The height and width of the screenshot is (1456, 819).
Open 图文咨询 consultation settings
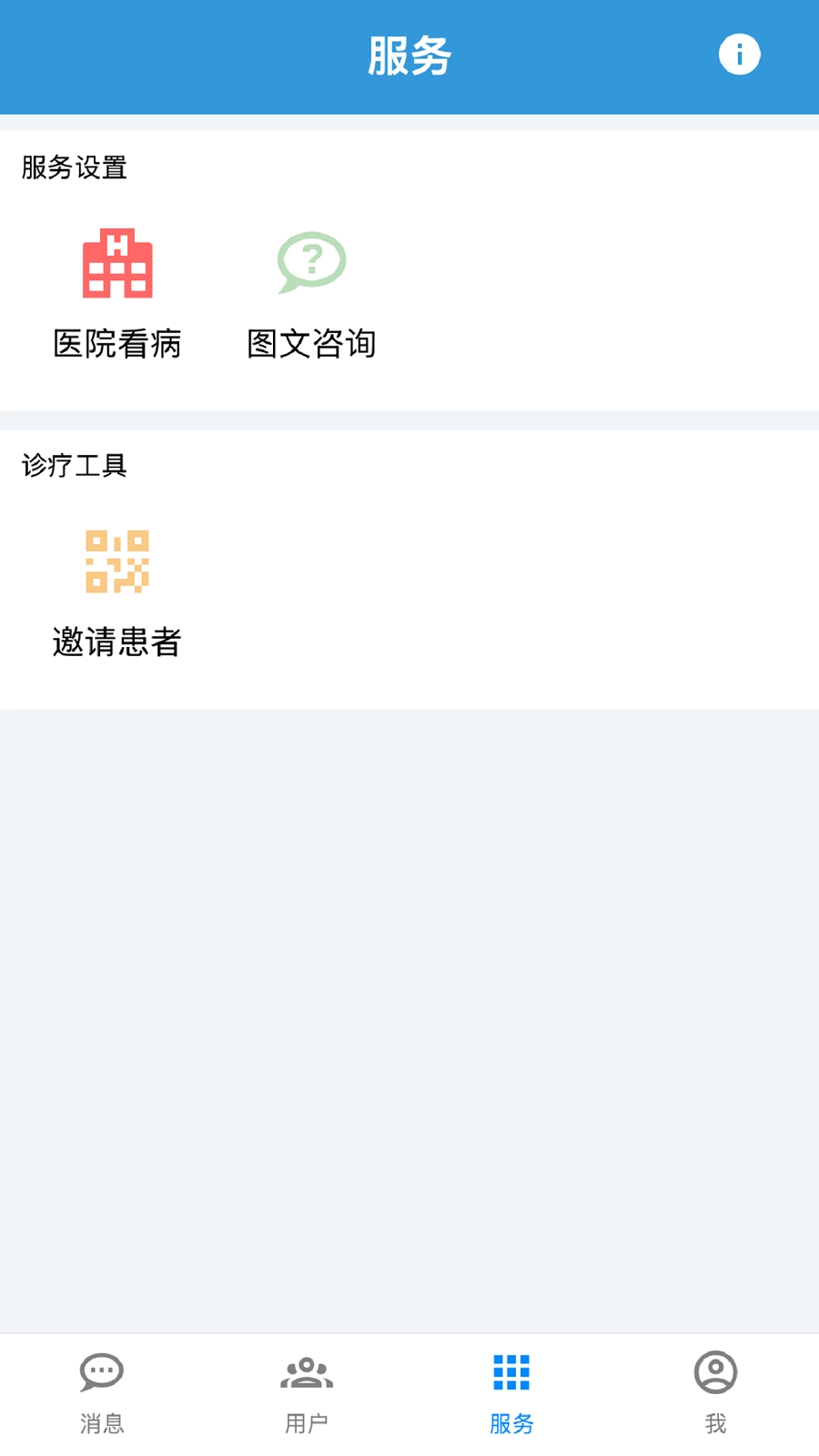click(x=313, y=291)
